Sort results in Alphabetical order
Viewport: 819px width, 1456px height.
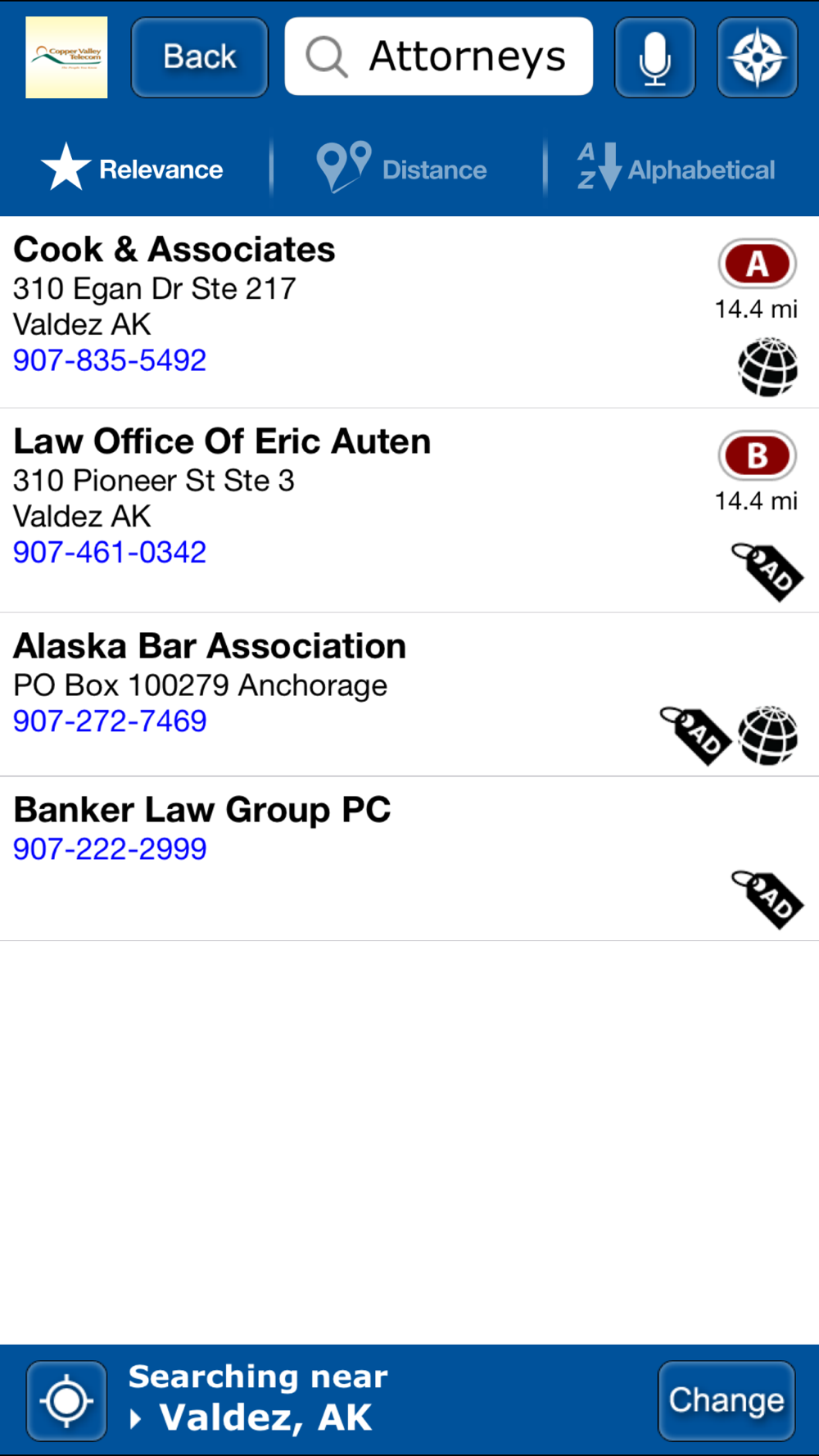tap(676, 169)
